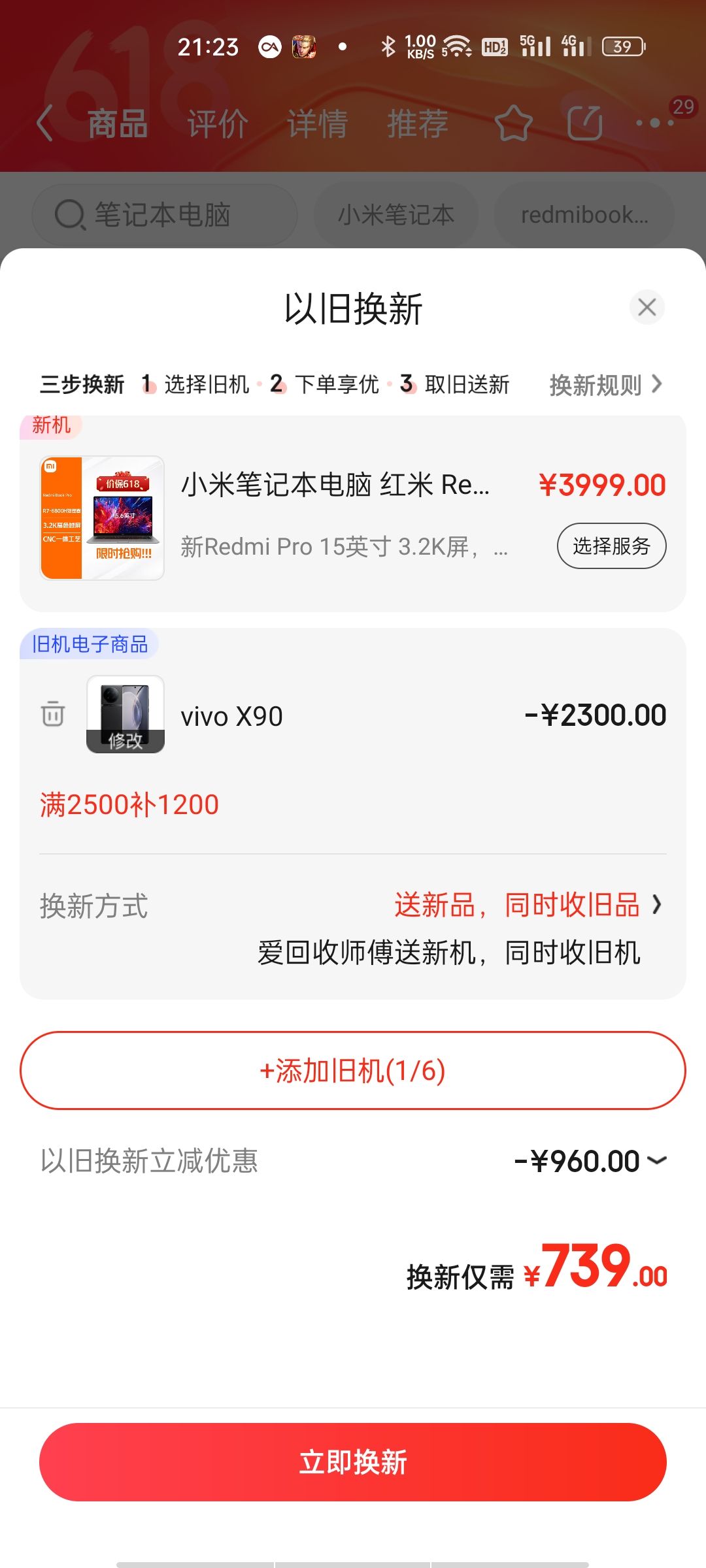Modify the vivo X90 old device
This screenshot has height=1568, width=706.
pyautogui.click(x=126, y=714)
